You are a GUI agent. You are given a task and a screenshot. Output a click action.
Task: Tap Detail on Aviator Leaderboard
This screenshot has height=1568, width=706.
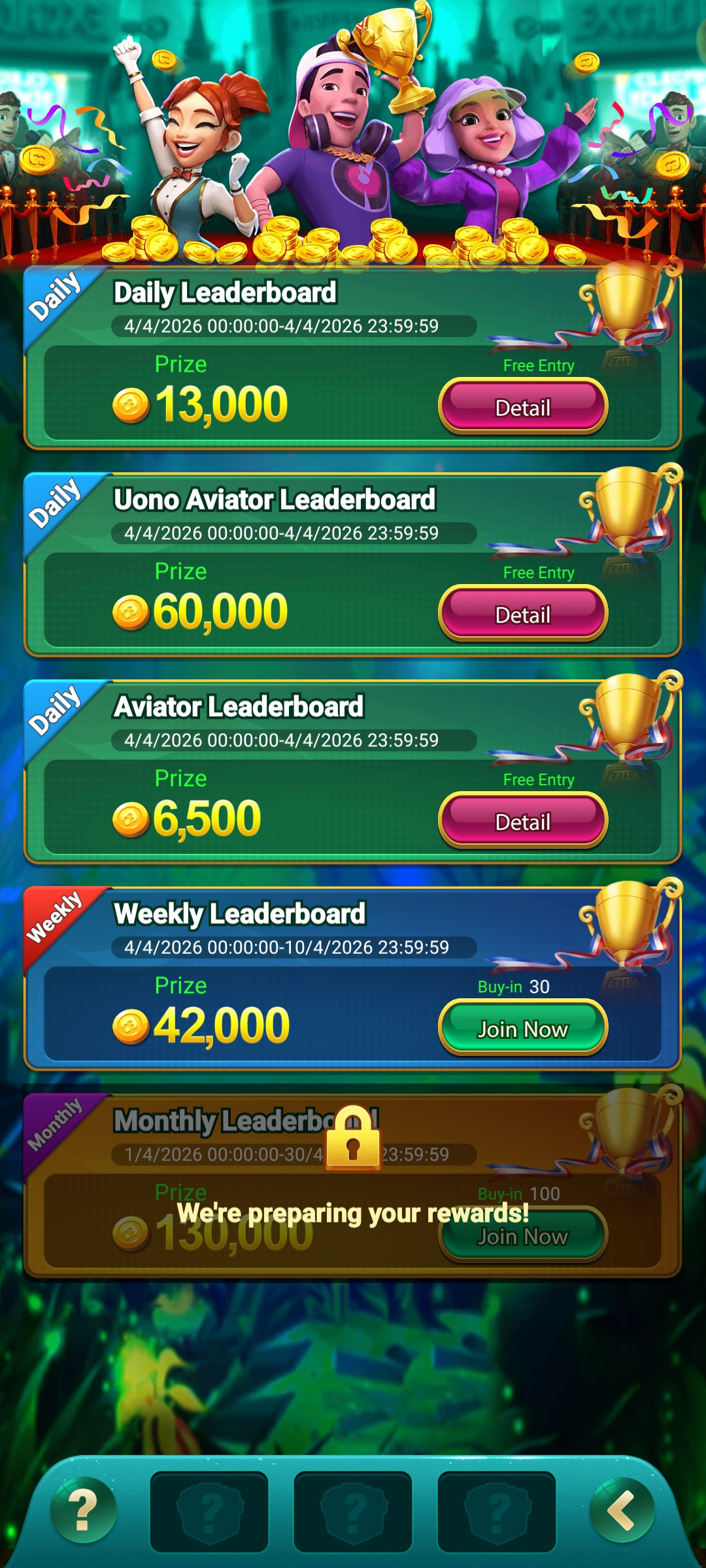(522, 821)
